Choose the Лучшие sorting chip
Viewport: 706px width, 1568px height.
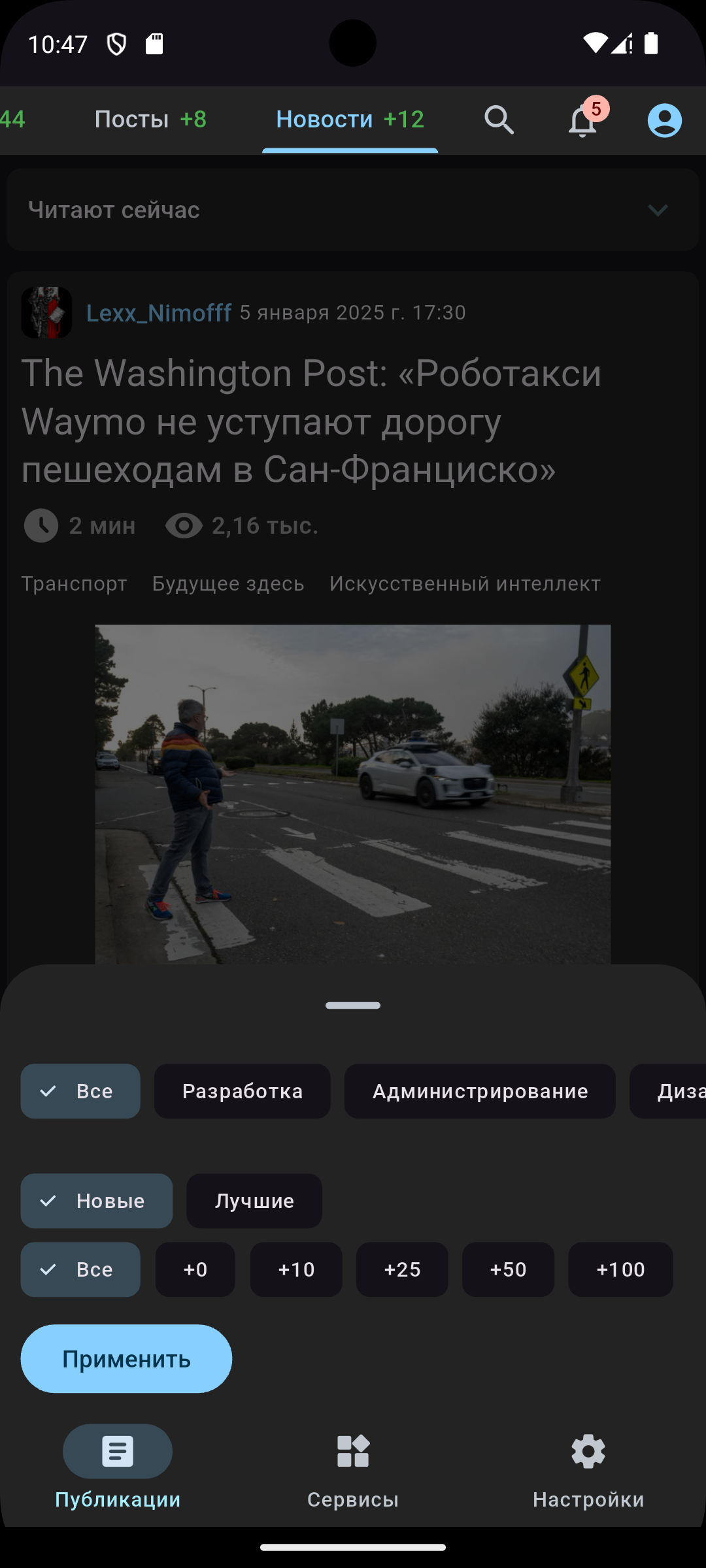tap(254, 1201)
